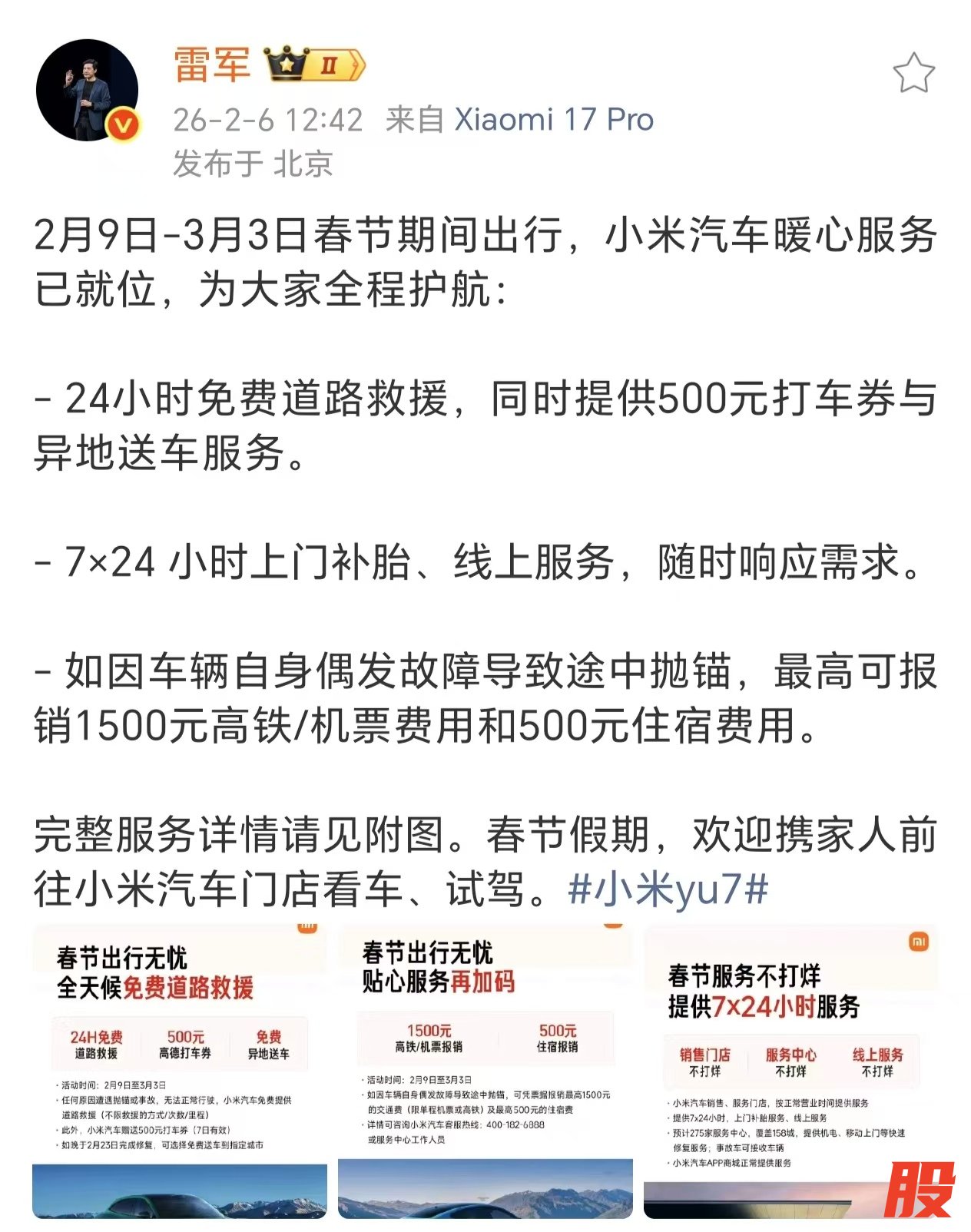View the 提供7x24小时服务 image

point(790,1072)
